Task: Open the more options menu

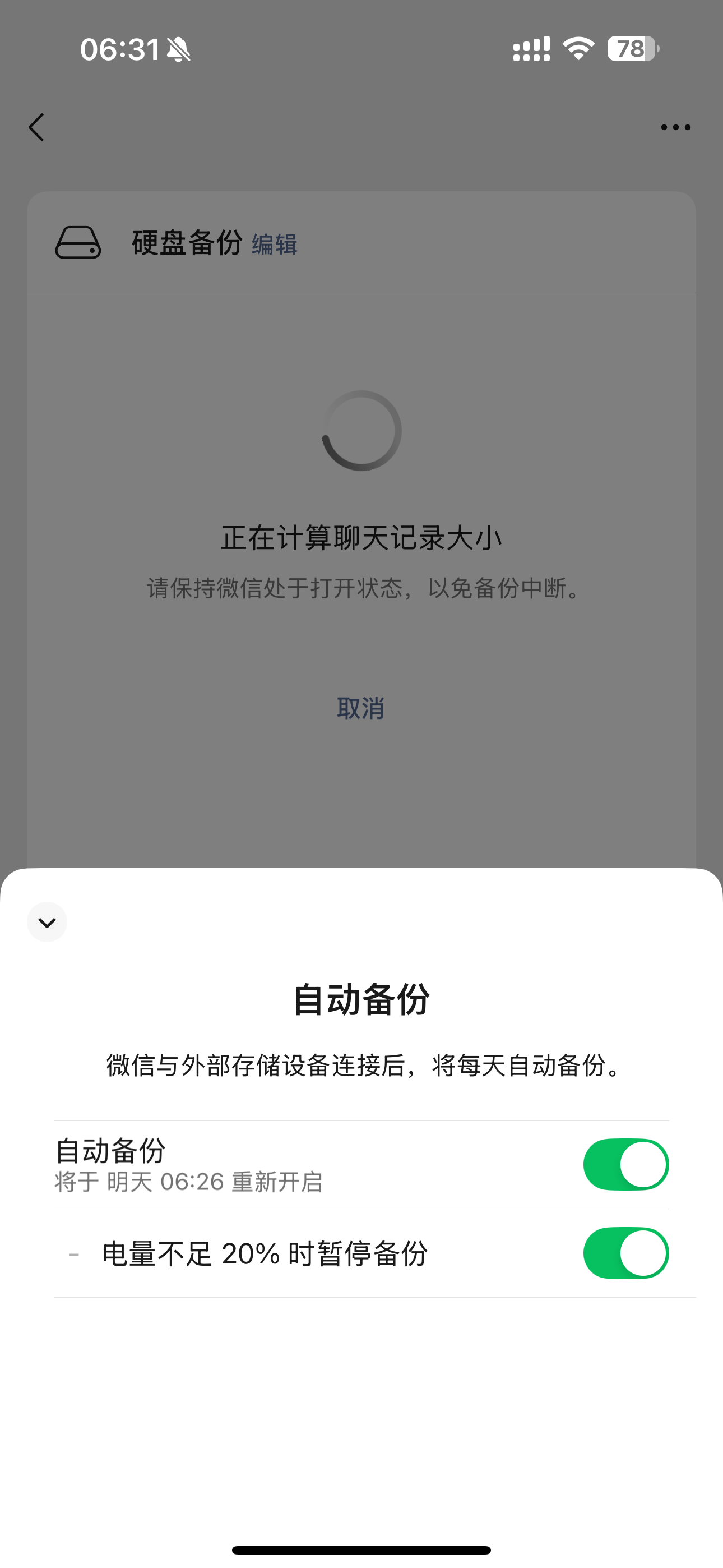Action: pos(676,127)
